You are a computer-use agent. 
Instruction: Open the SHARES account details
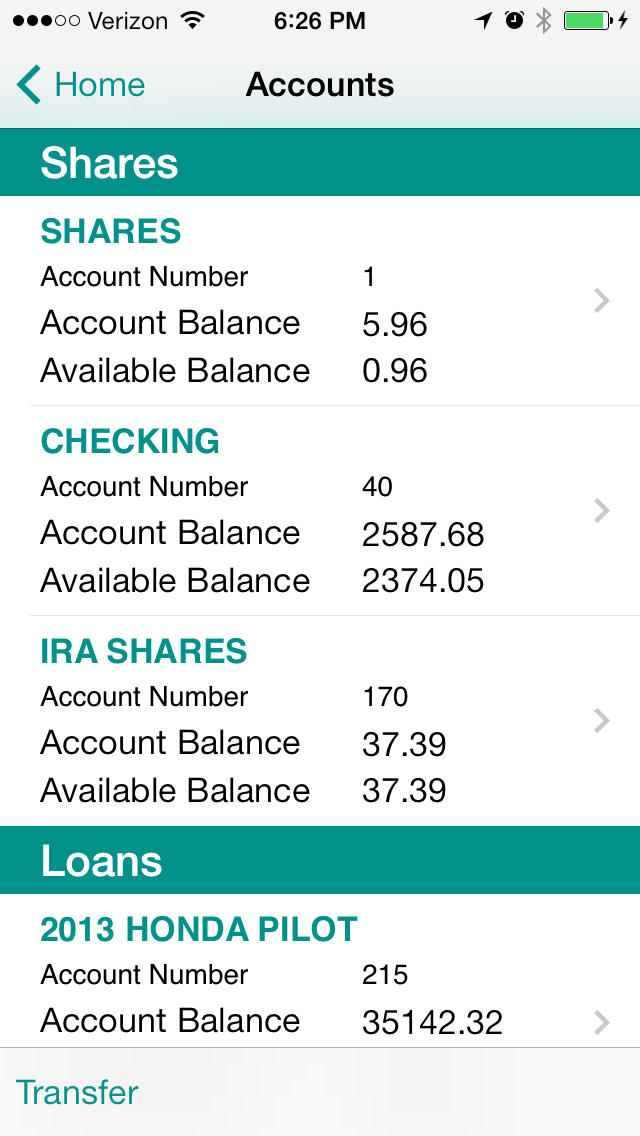pos(320,301)
